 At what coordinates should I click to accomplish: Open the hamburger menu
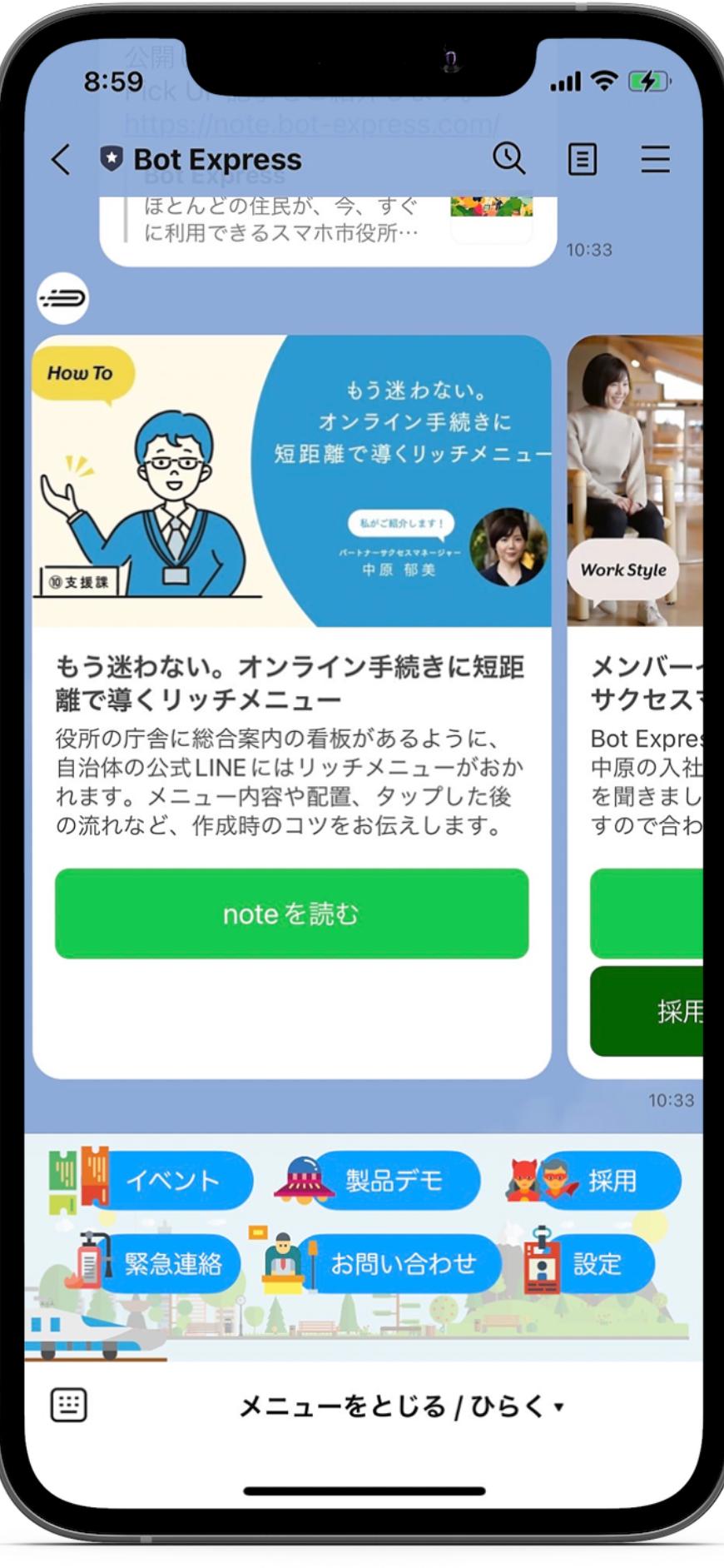coord(655,159)
